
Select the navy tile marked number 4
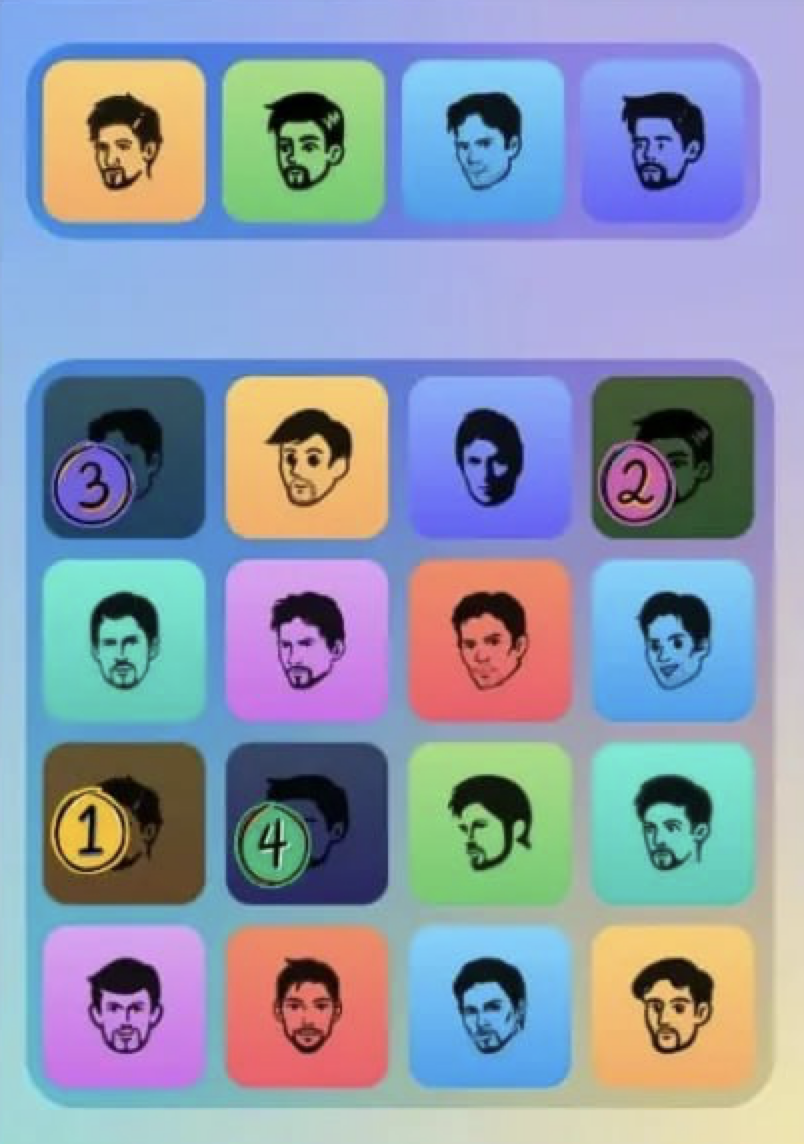(306, 823)
